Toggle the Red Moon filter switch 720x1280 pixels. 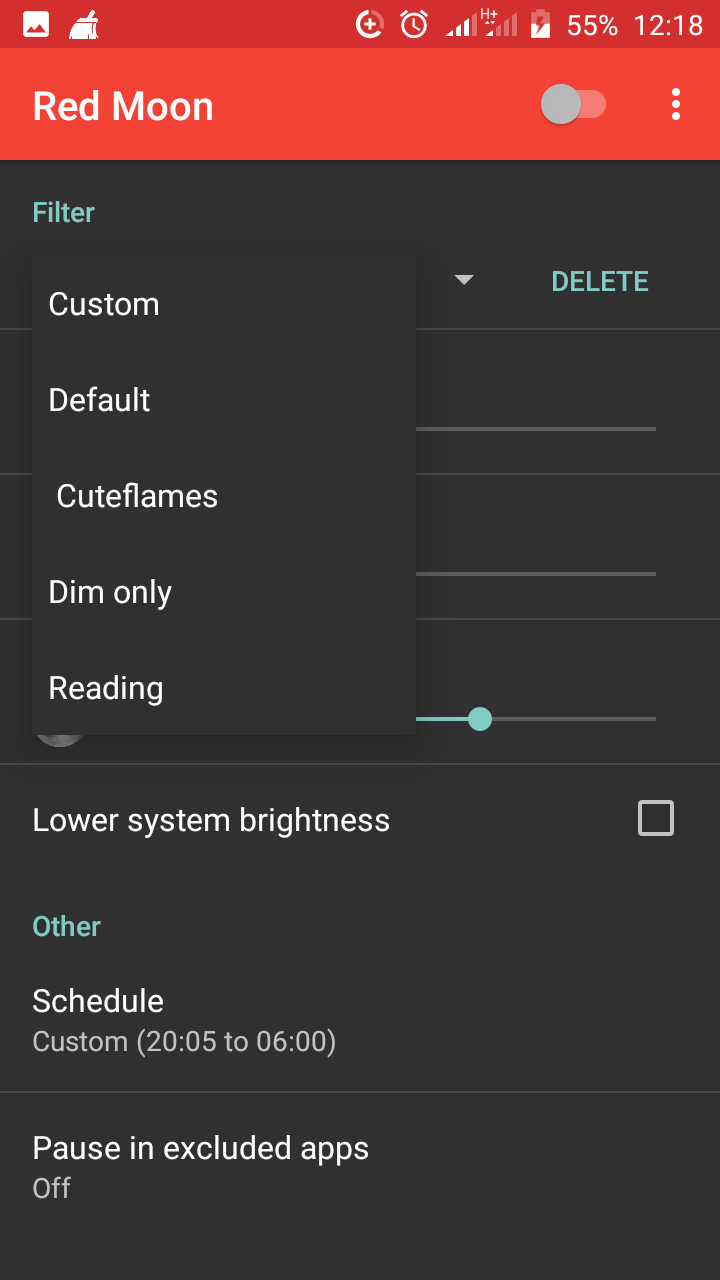pyautogui.click(x=573, y=105)
